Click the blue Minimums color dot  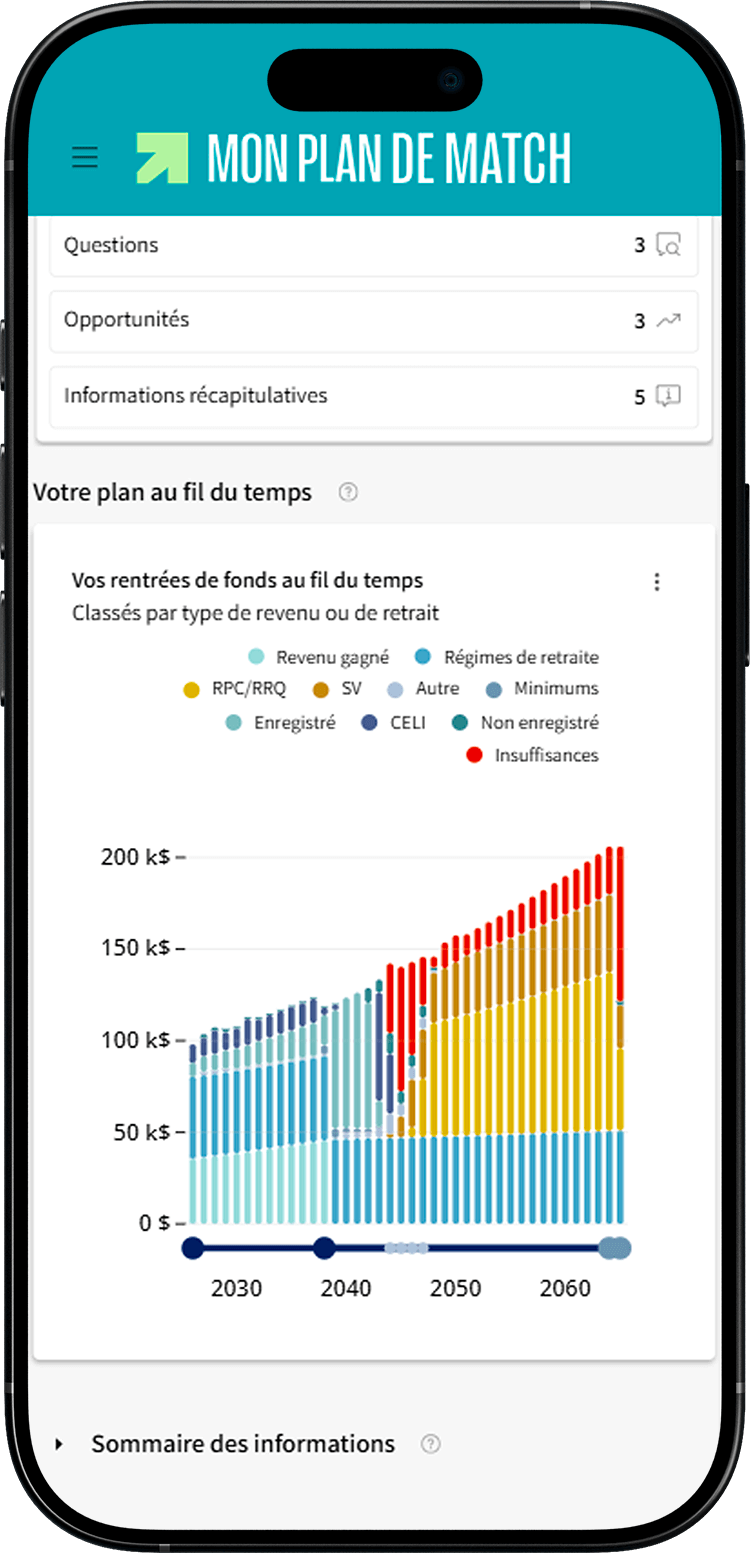point(492,689)
